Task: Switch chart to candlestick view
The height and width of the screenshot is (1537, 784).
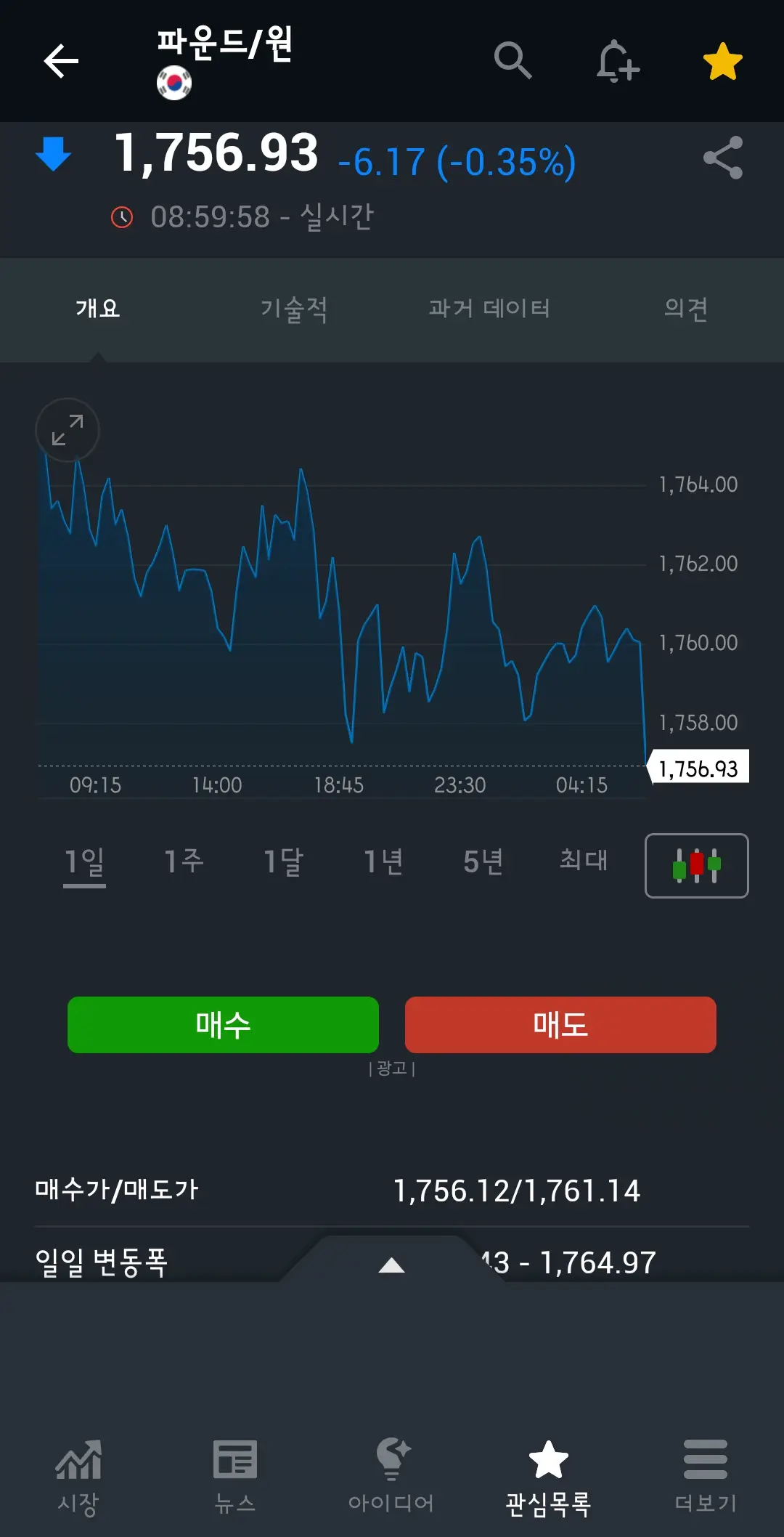Action: (696, 864)
